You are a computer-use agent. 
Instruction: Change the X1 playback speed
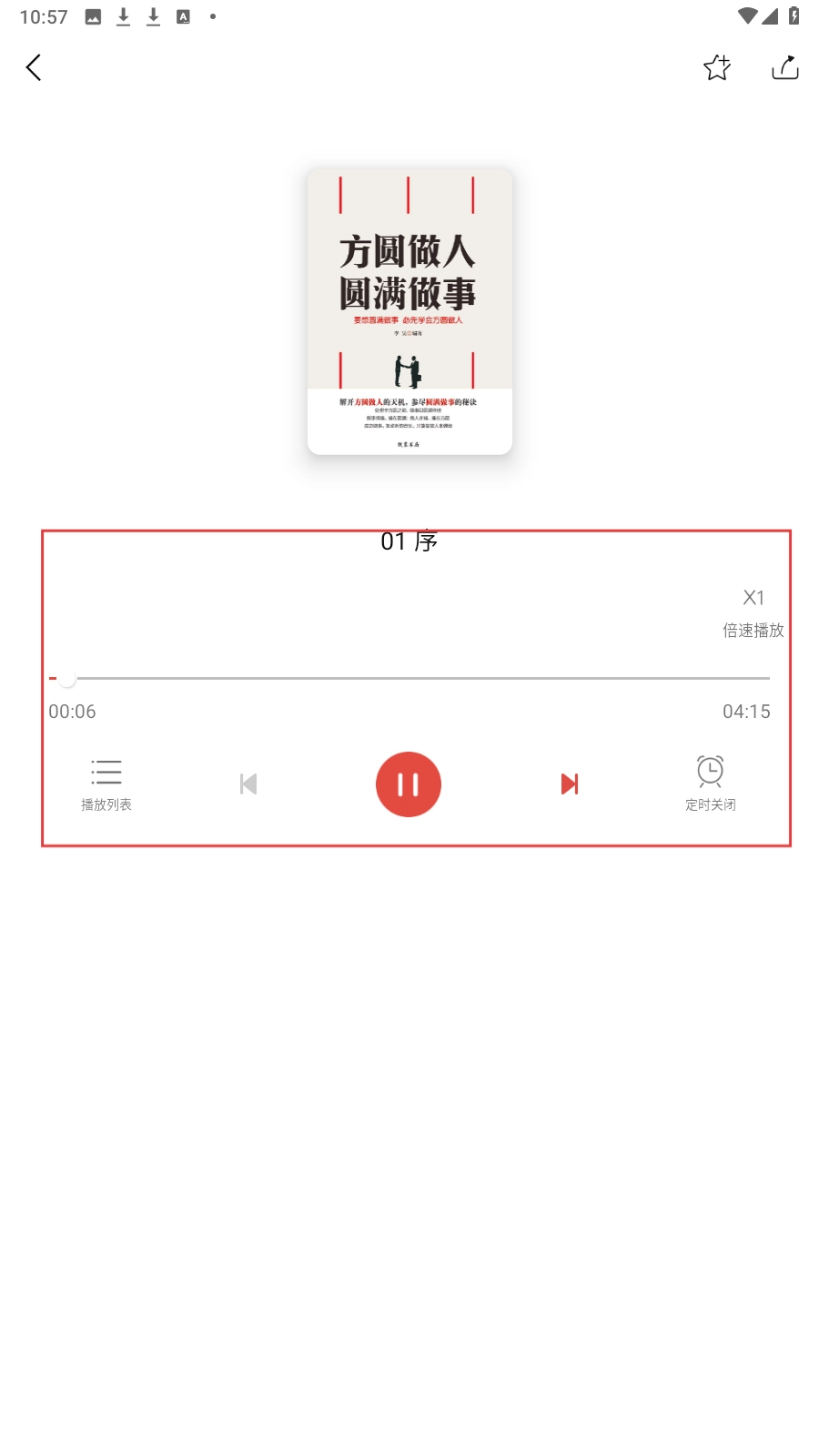753,611
